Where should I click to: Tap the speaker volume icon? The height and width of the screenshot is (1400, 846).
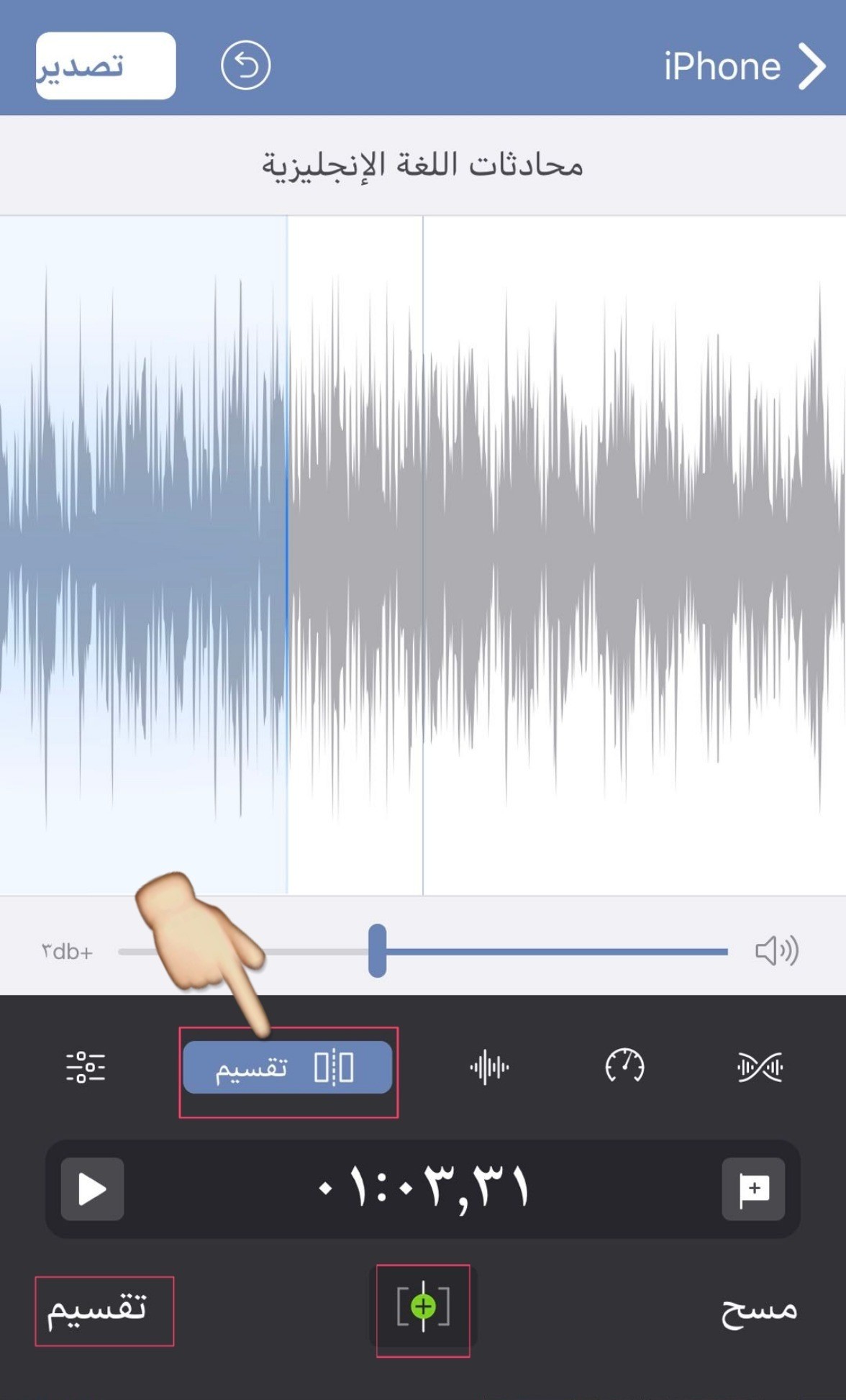[x=776, y=950]
